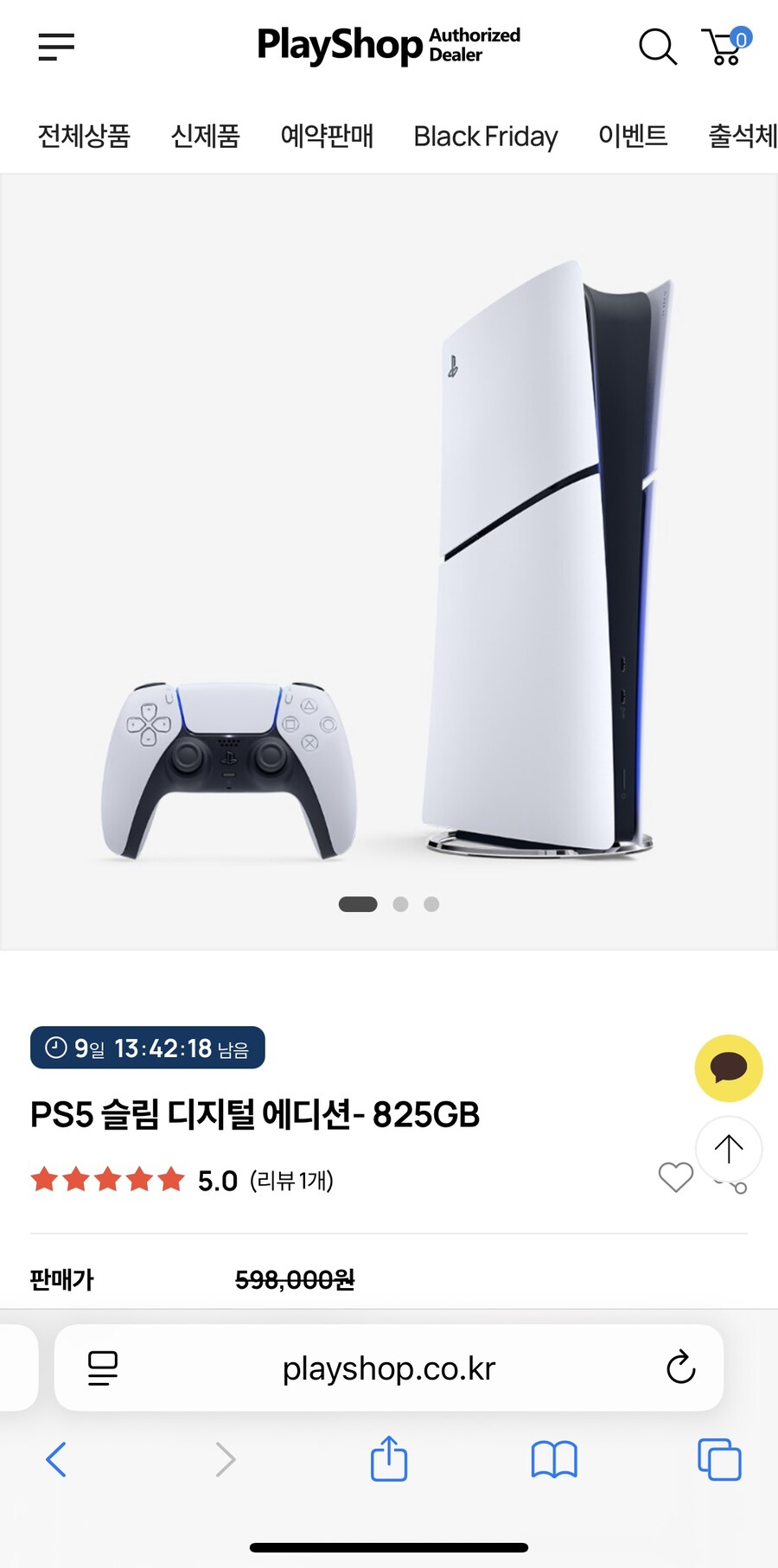Viewport: 778px width, 1568px height.
Task: Open the KakaoTalk chat widget
Action: click(x=728, y=1068)
